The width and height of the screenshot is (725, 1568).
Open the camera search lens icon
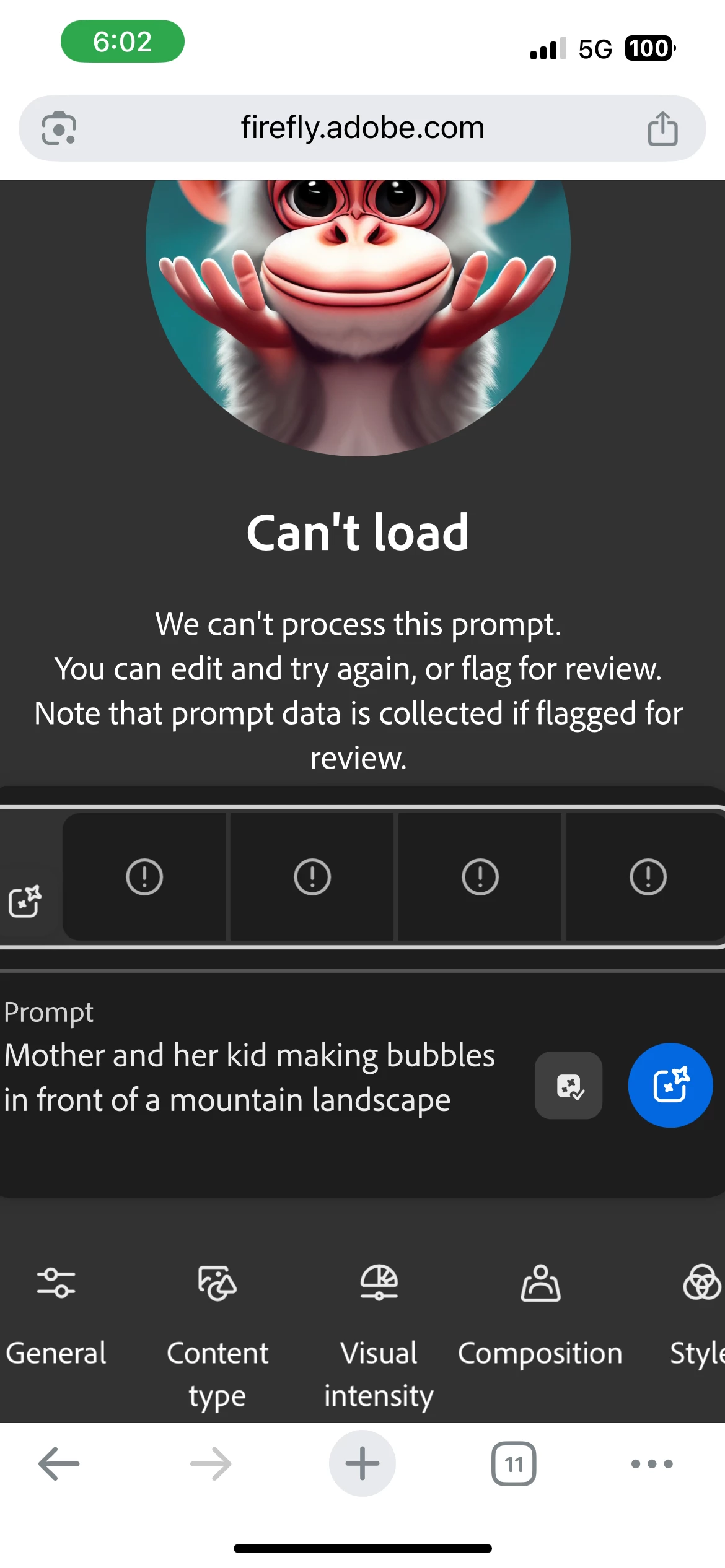point(59,128)
